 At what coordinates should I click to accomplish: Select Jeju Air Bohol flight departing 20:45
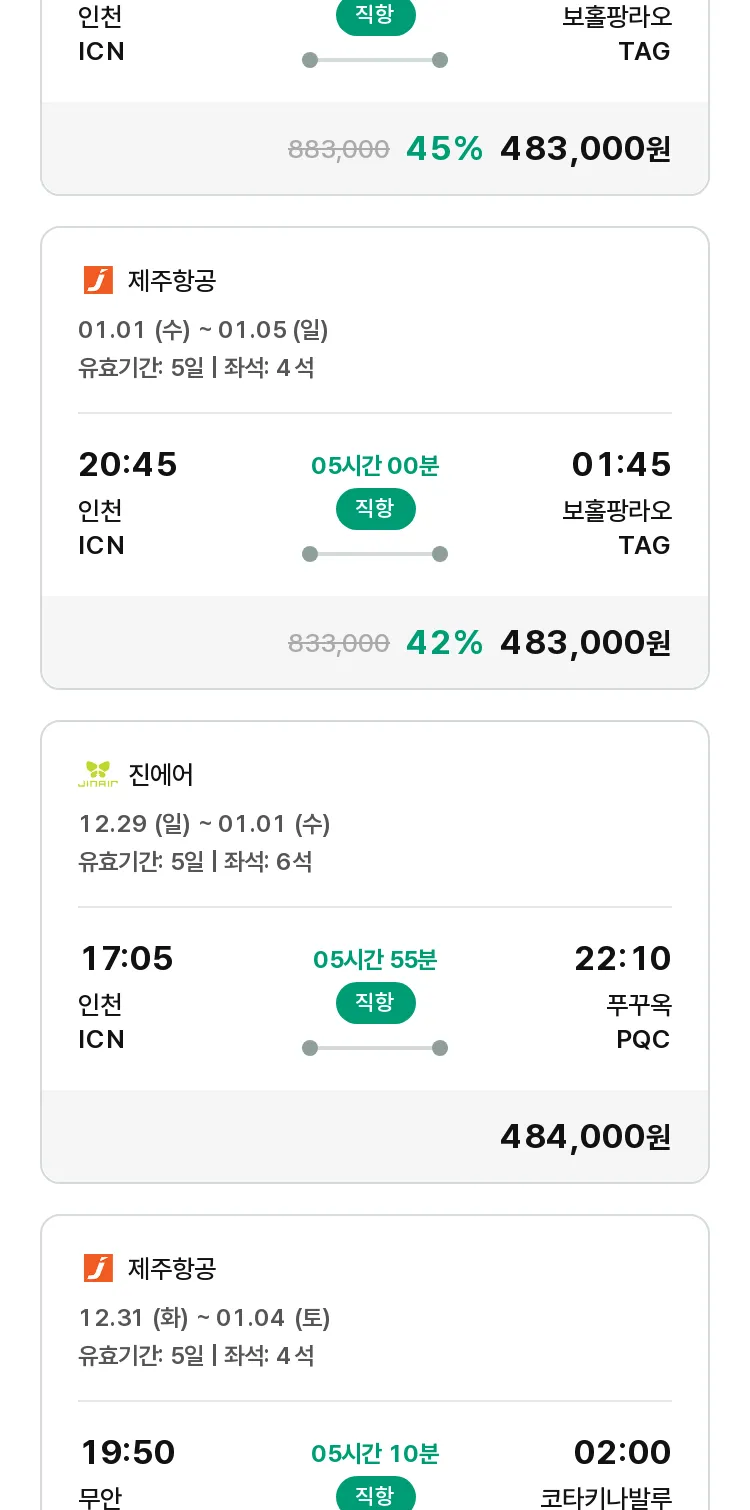[x=375, y=458]
